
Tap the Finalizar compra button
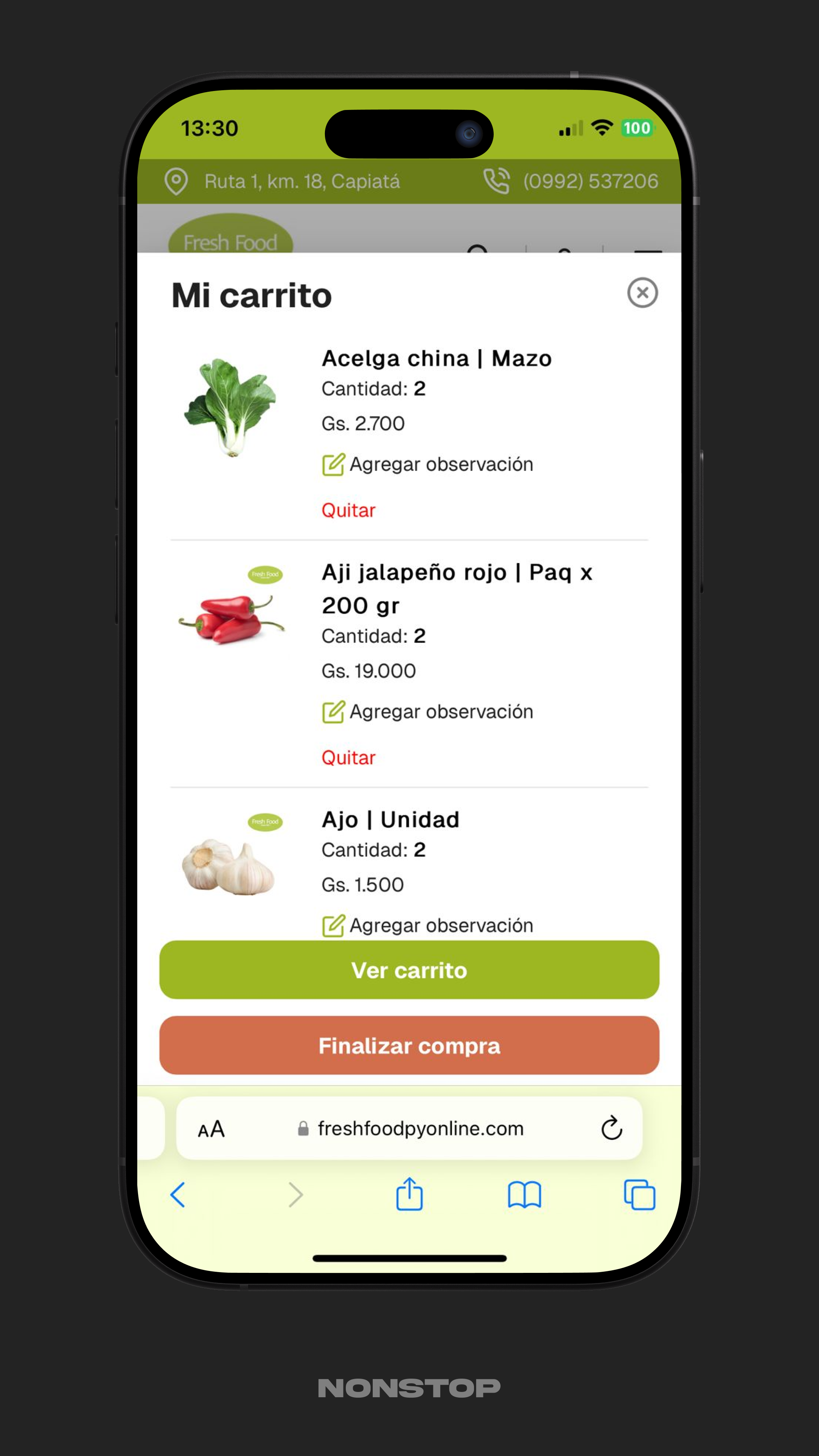tap(409, 1046)
